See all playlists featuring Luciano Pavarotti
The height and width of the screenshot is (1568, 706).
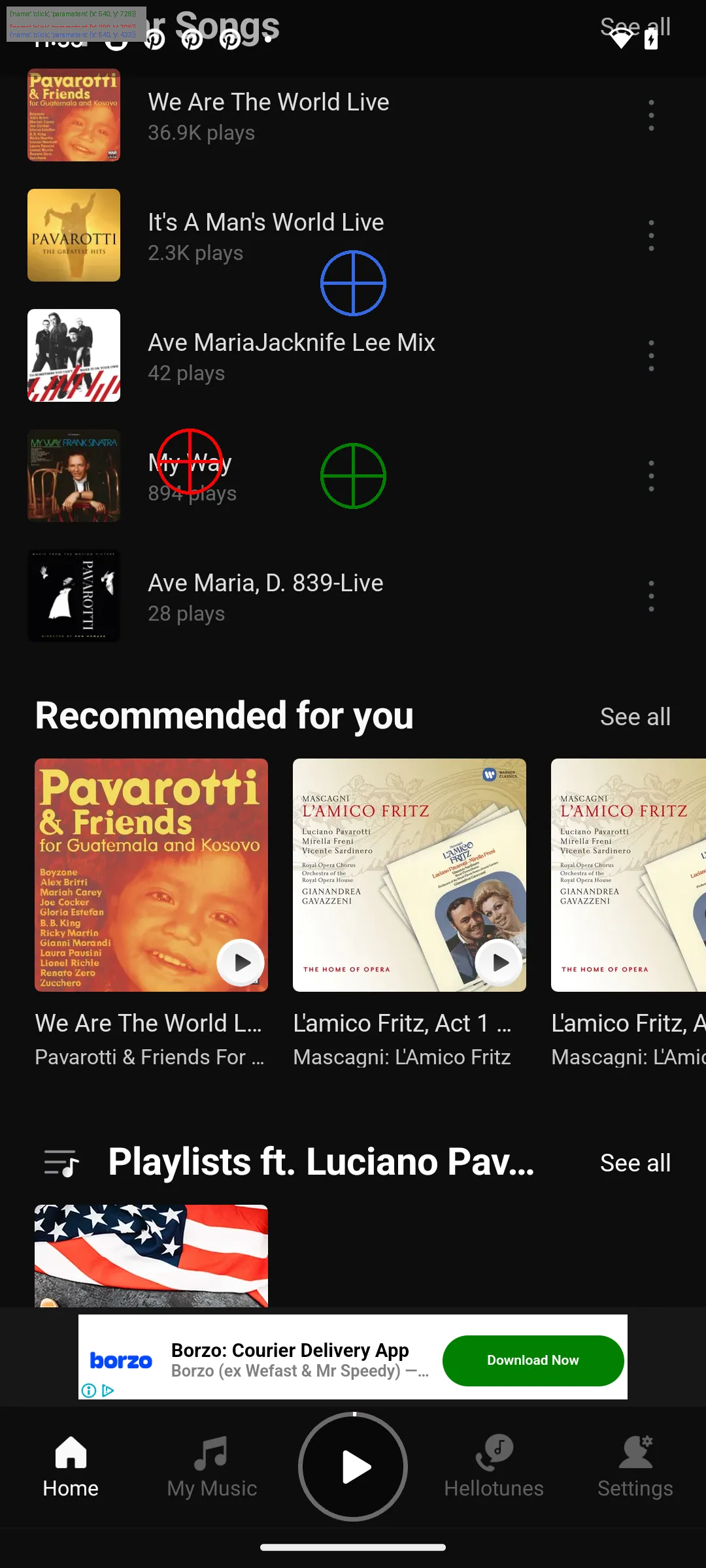tap(635, 1163)
